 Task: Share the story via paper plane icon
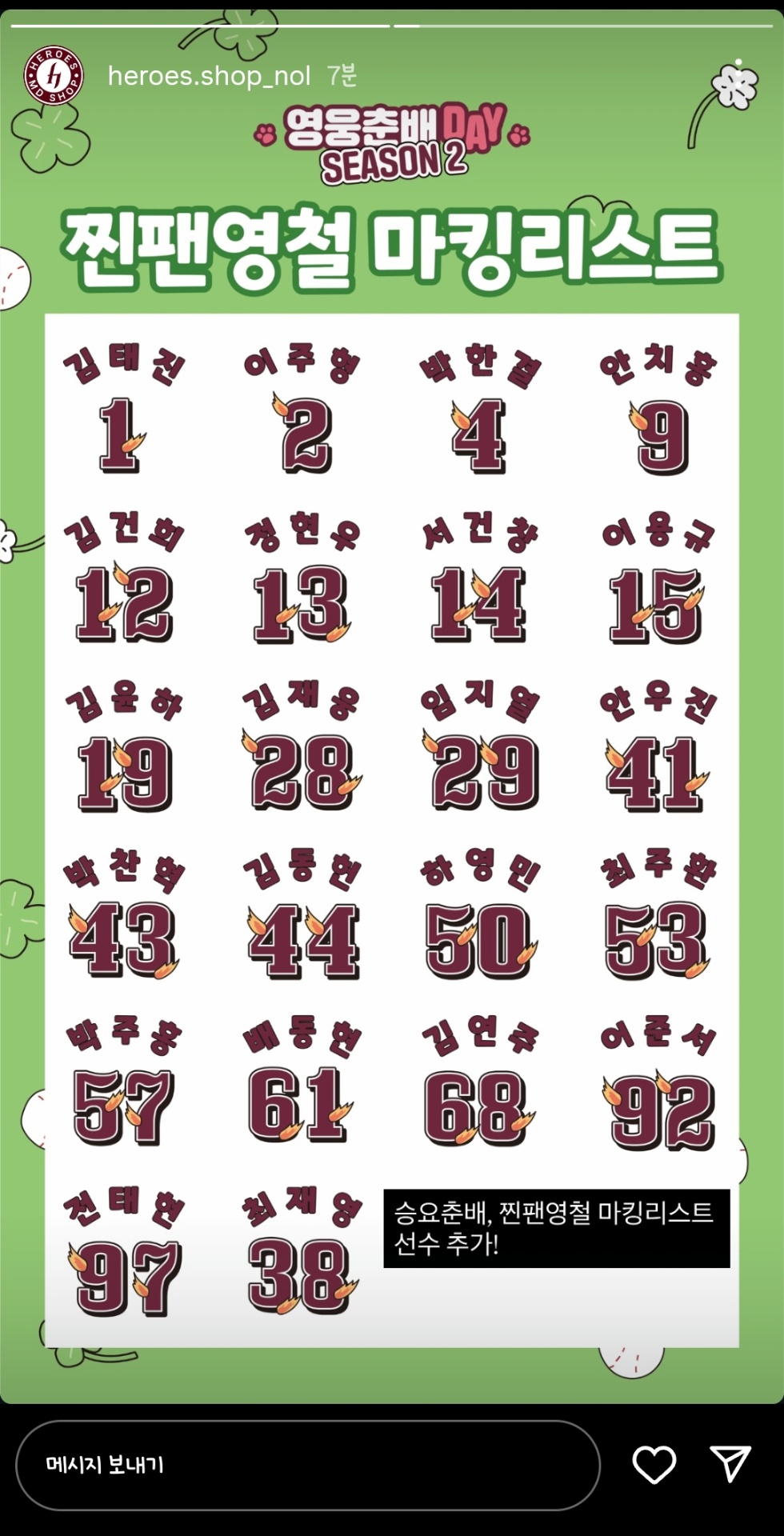730,1463
